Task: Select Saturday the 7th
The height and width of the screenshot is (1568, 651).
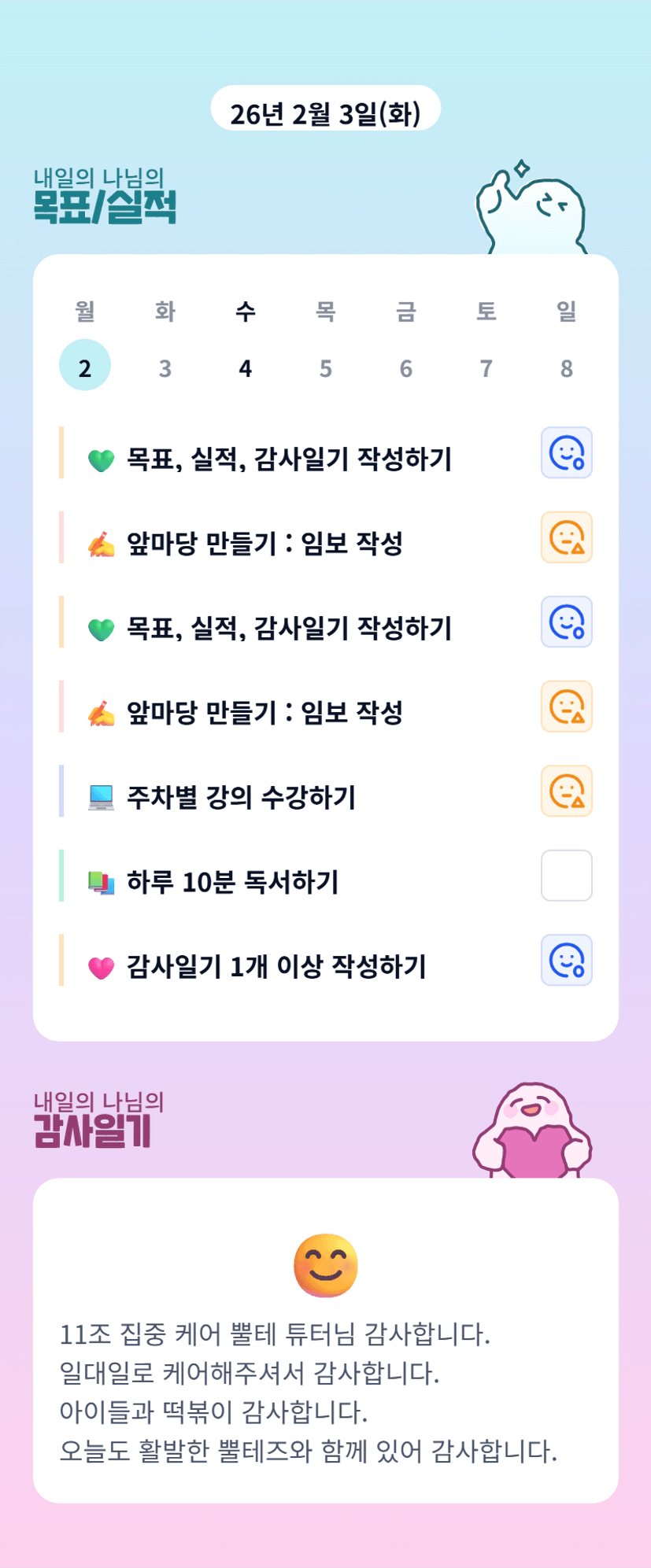Action: point(486,367)
